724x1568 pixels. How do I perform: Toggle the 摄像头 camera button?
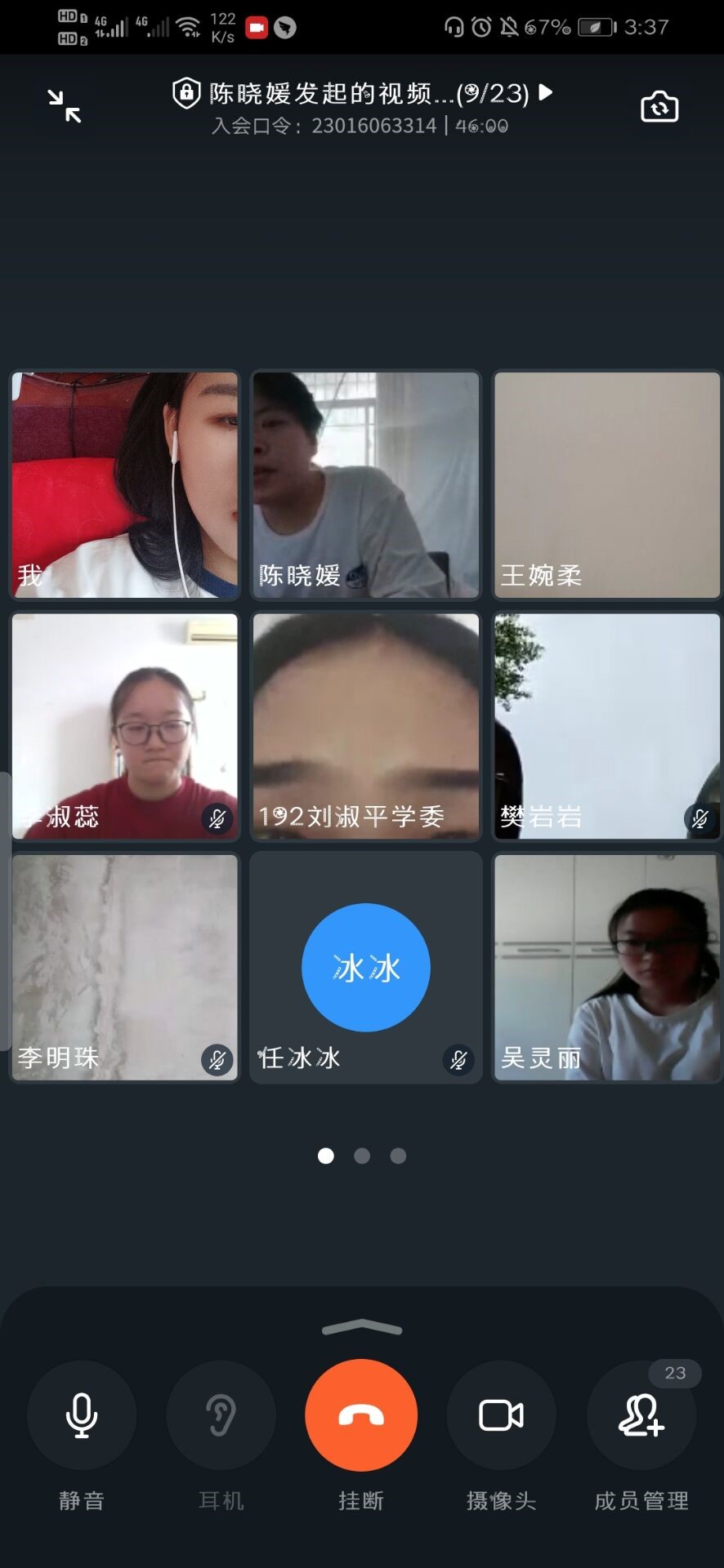tap(501, 1415)
